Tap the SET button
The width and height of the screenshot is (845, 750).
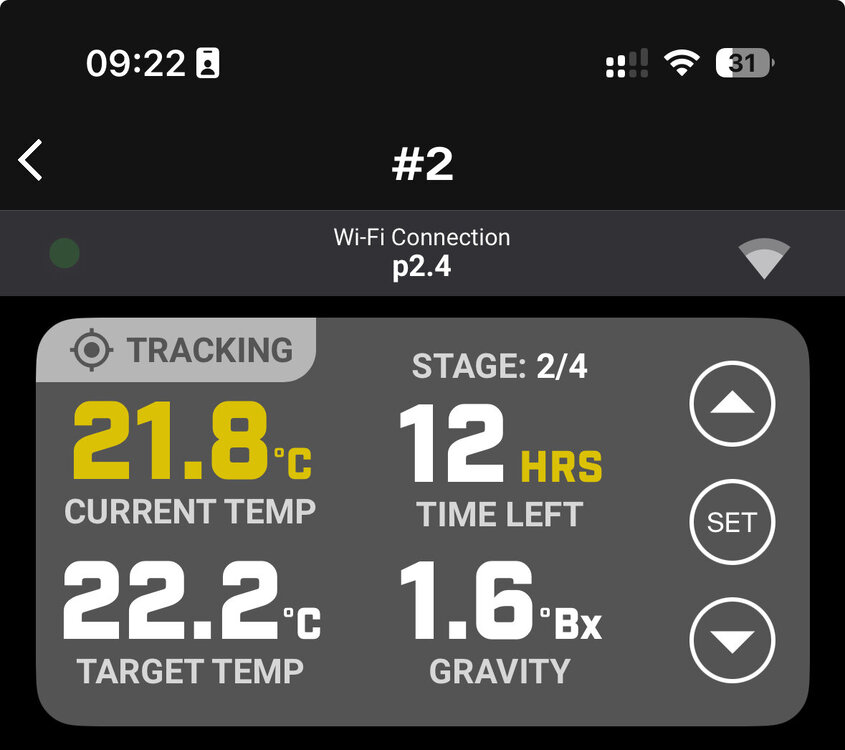[732, 522]
